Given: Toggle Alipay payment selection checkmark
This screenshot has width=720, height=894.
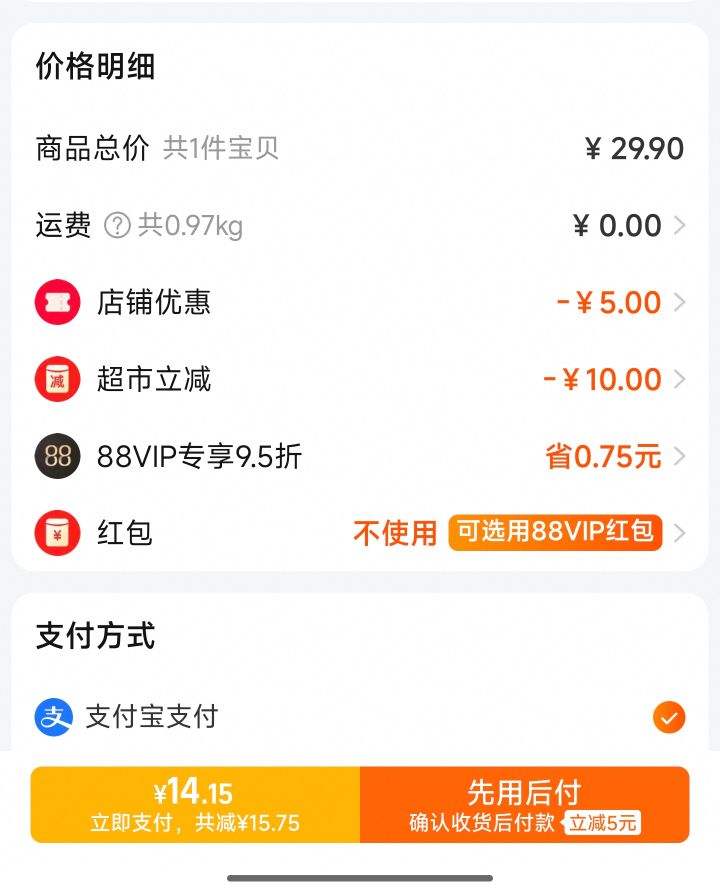Looking at the screenshot, I should (x=668, y=716).
